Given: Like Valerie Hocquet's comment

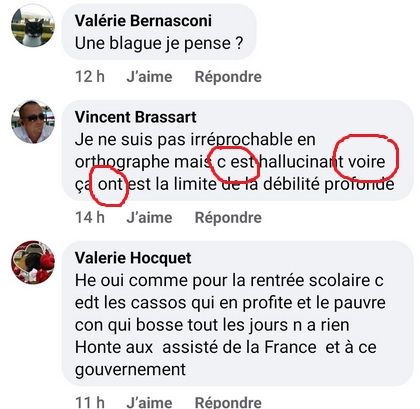Looking at the screenshot, I should point(149,402).
